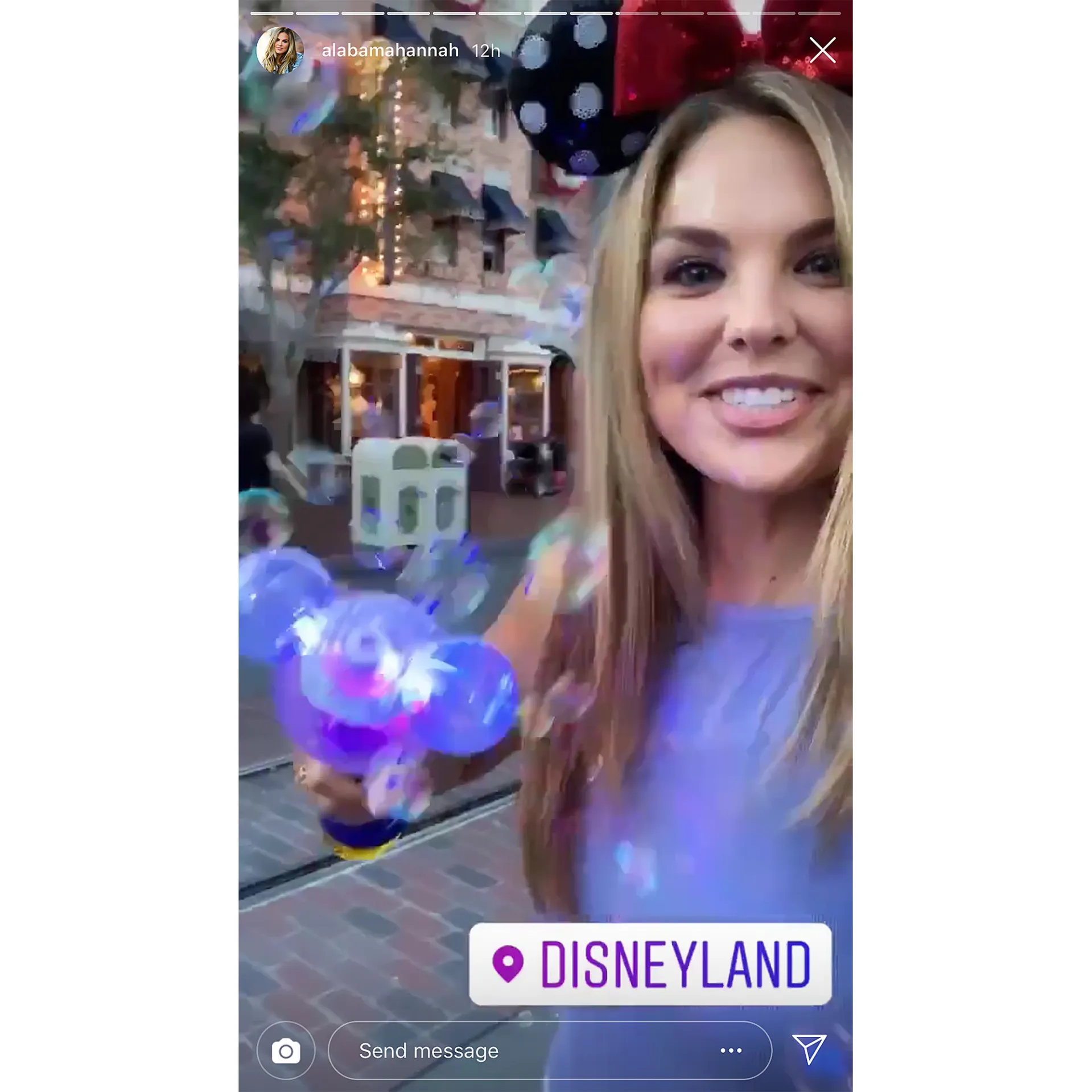The width and height of the screenshot is (1092, 1092).
Task: Open the three-dot more options
Action: click(731, 1050)
